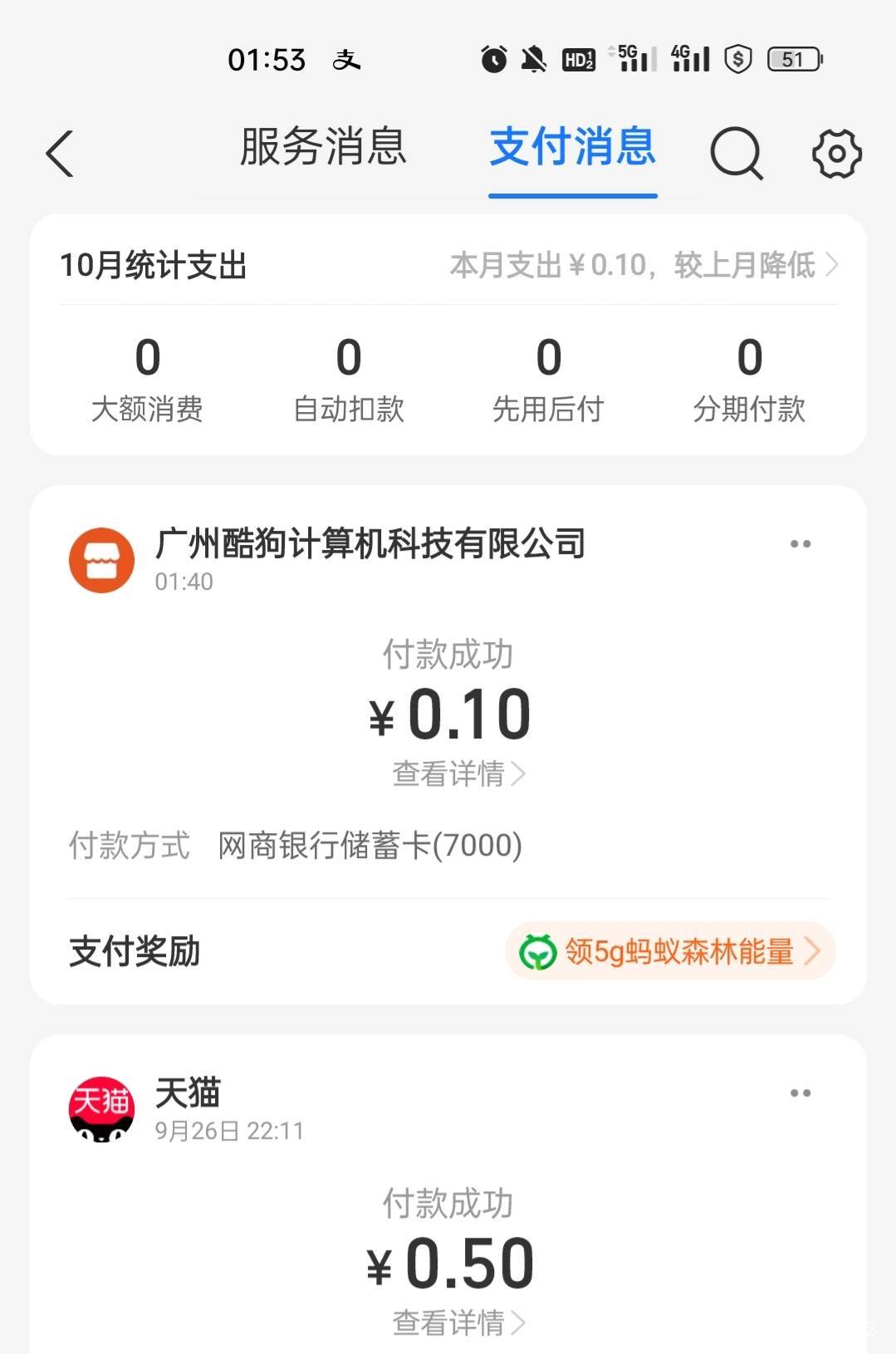
Task: Claim 领5g蚂蚁森林能量 reward
Action: point(670,951)
